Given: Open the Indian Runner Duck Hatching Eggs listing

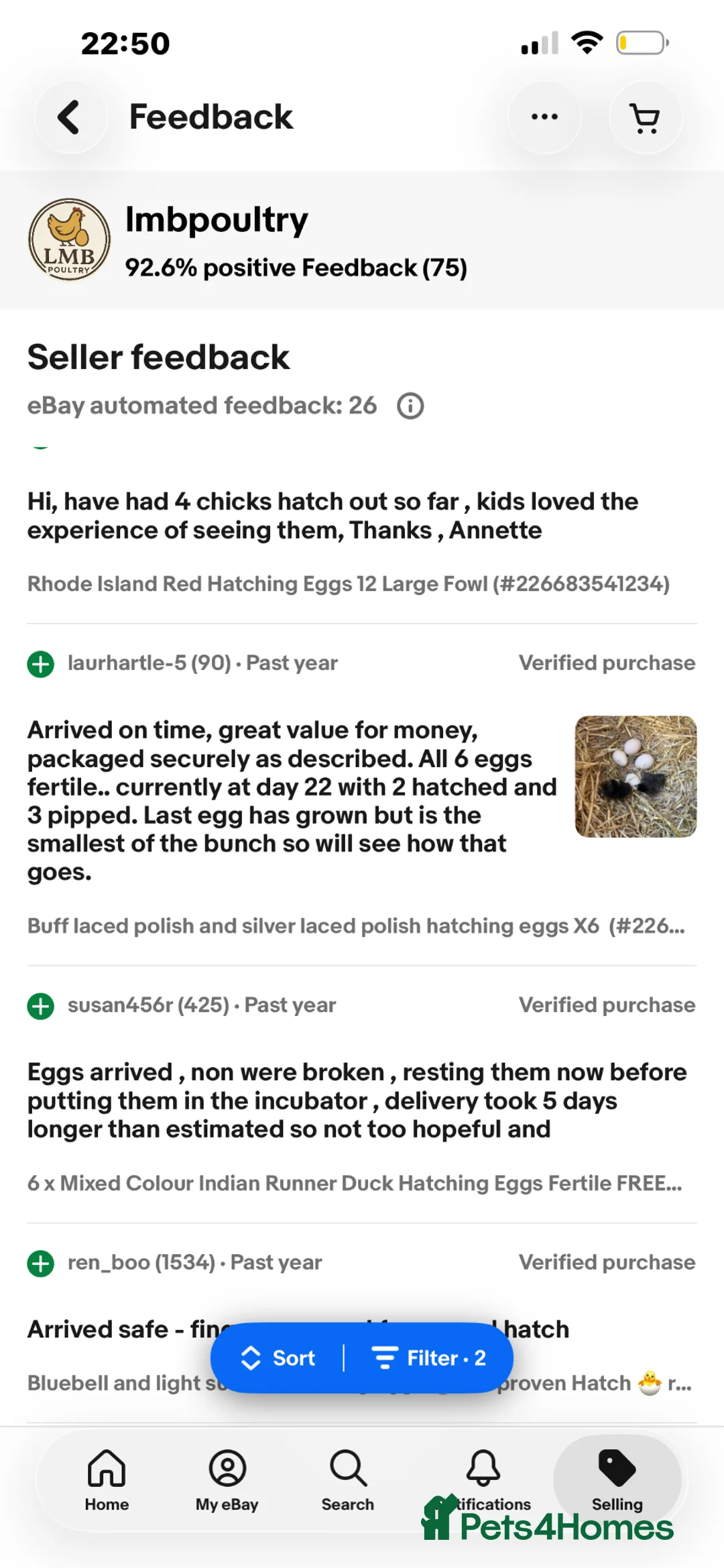Looking at the screenshot, I should pos(355,1183).
